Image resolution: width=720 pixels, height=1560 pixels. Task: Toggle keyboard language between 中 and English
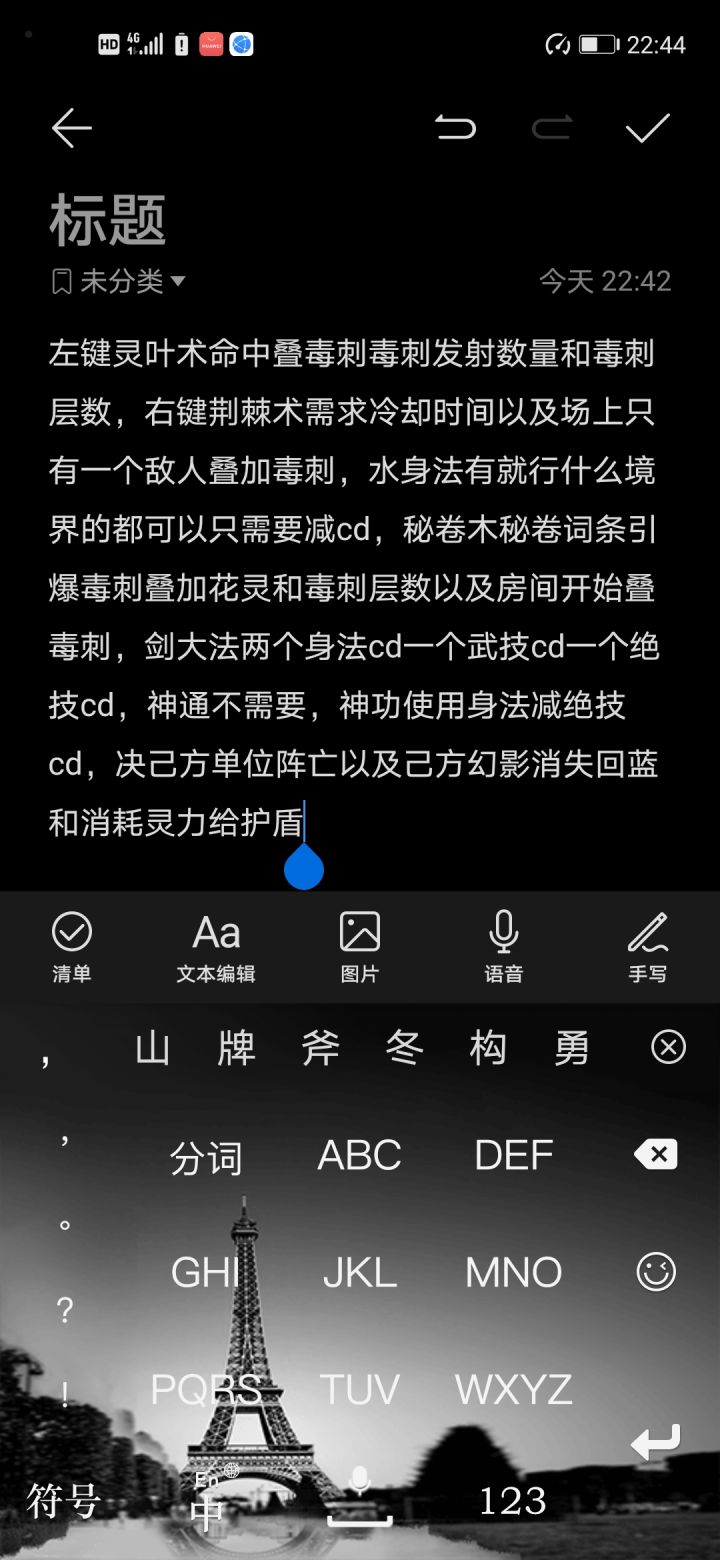207,1498
